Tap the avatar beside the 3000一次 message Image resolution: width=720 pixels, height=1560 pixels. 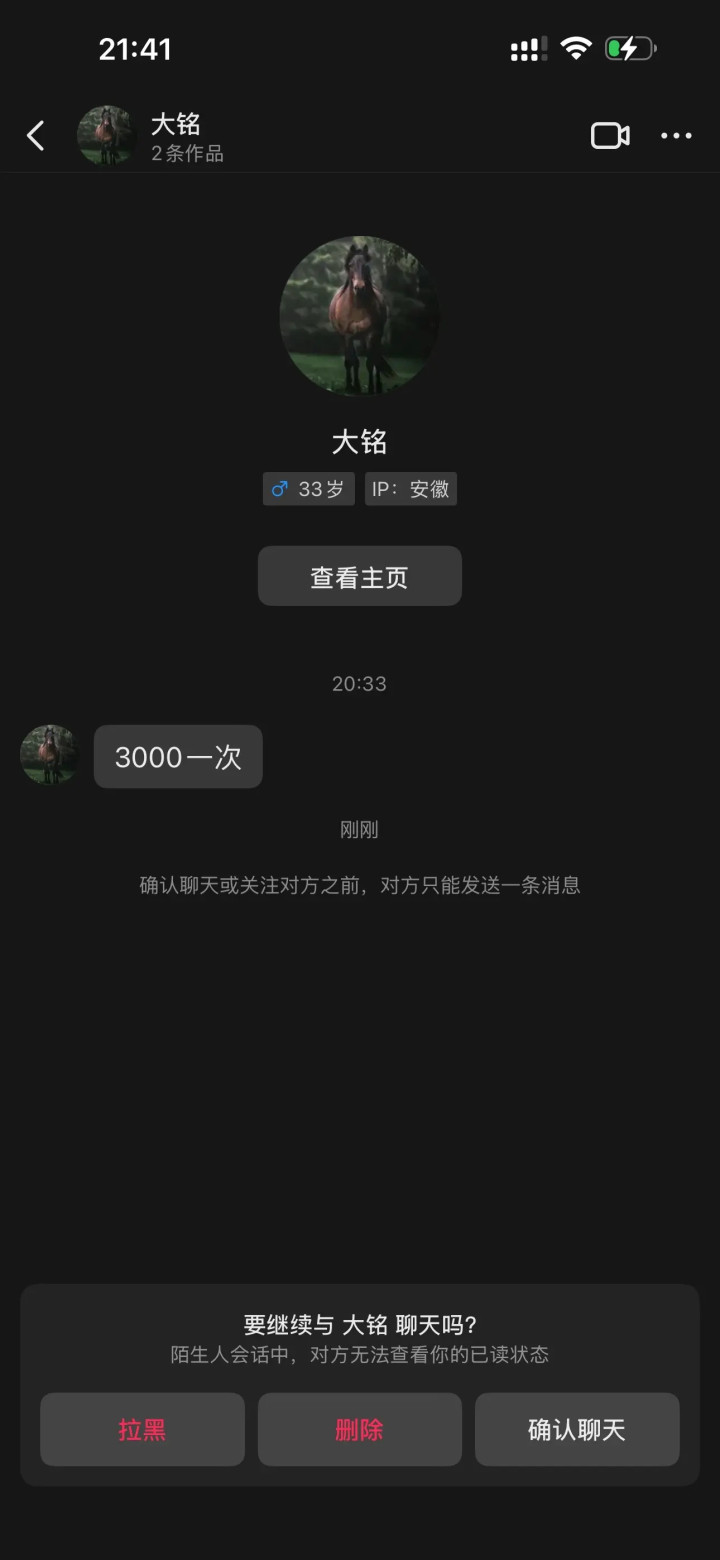tap(49, 755)
